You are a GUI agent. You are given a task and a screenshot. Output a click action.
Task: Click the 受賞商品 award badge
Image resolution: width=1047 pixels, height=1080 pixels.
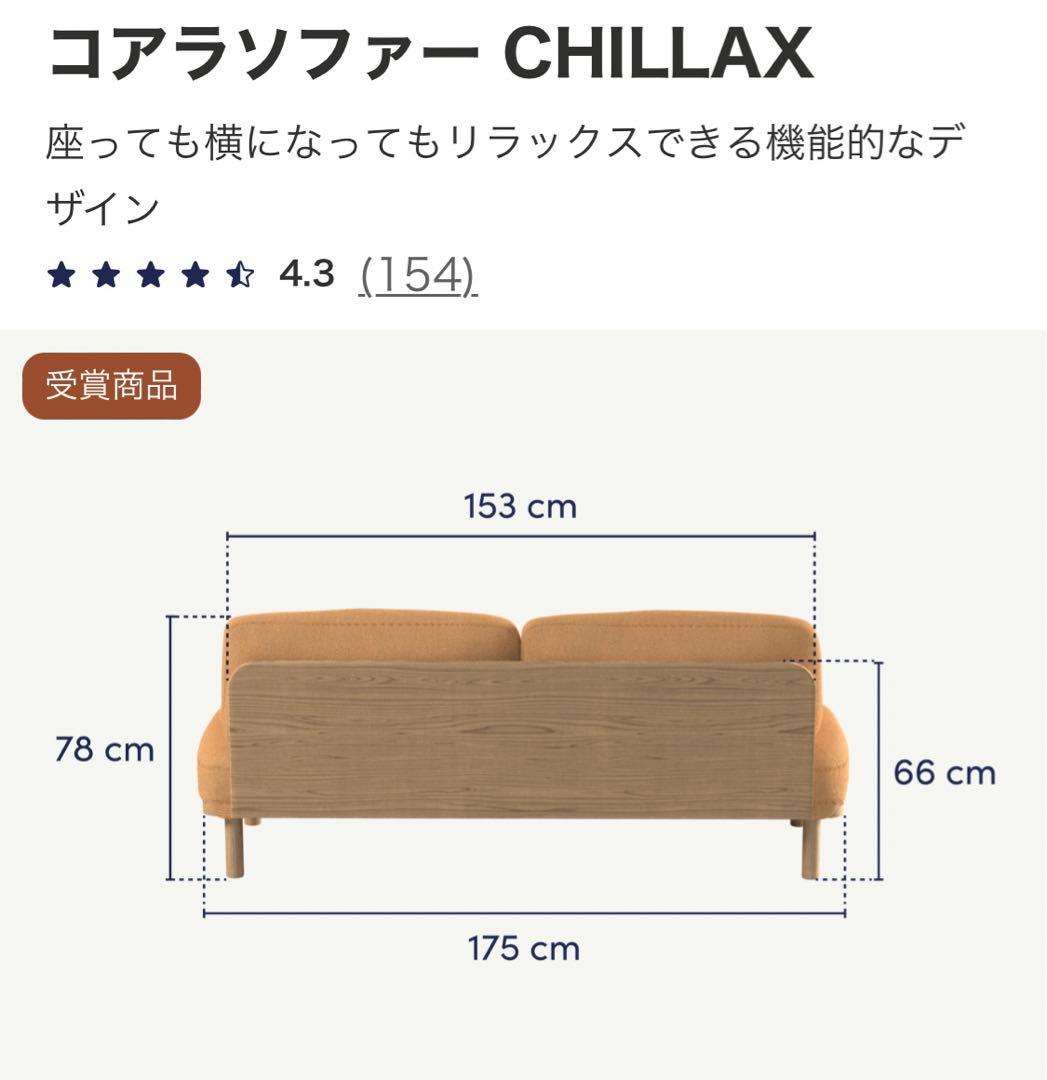[113, 380]
